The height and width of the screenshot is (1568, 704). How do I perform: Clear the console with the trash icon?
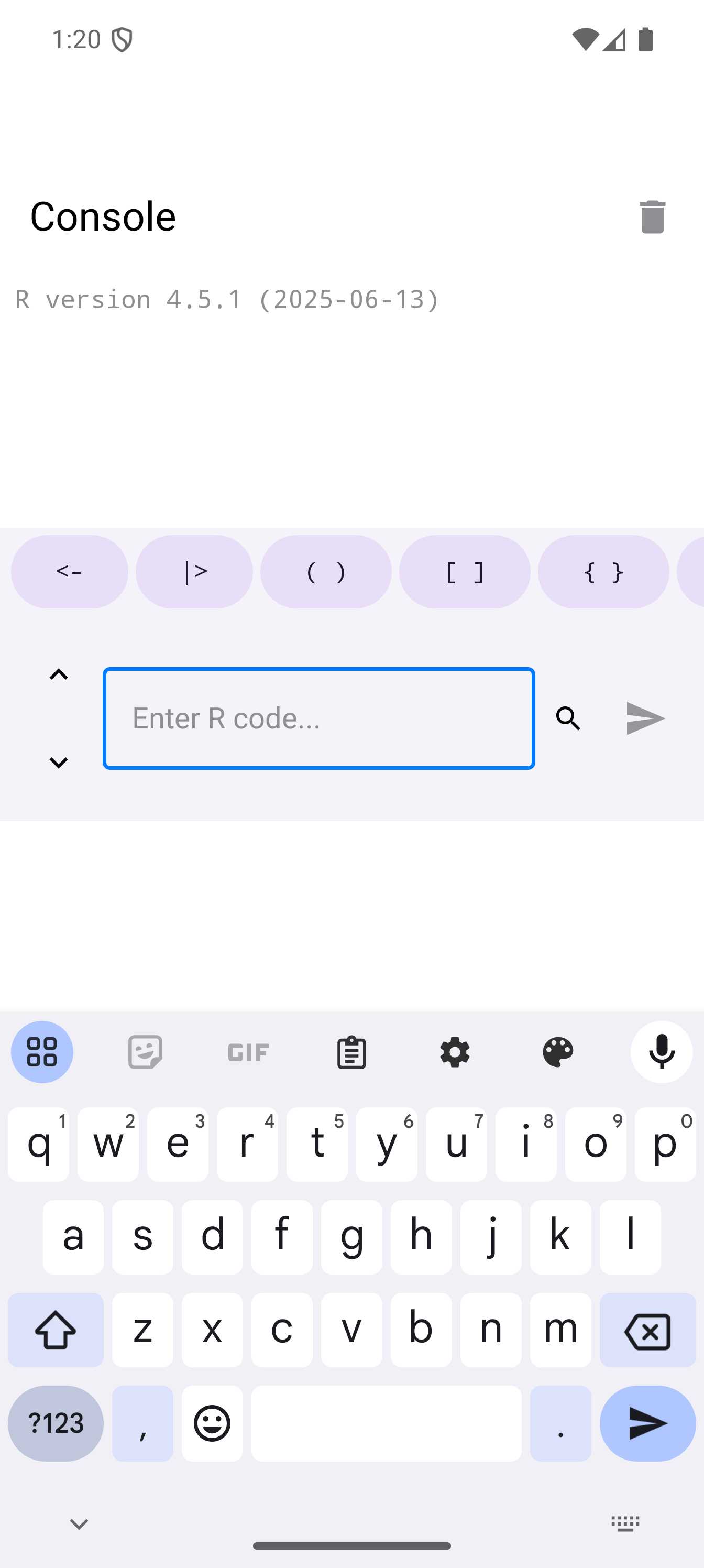(652, 216)
